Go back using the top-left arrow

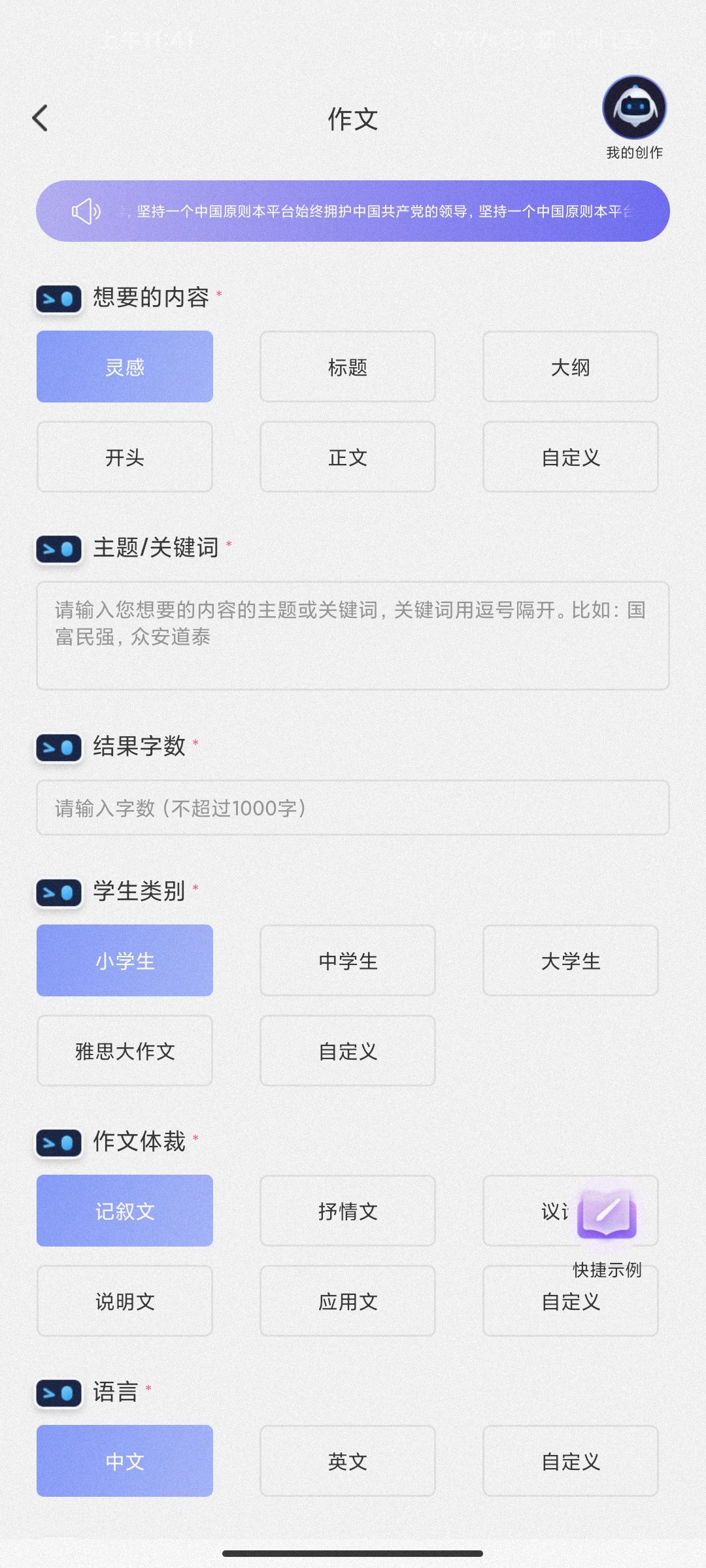point(41,118)
